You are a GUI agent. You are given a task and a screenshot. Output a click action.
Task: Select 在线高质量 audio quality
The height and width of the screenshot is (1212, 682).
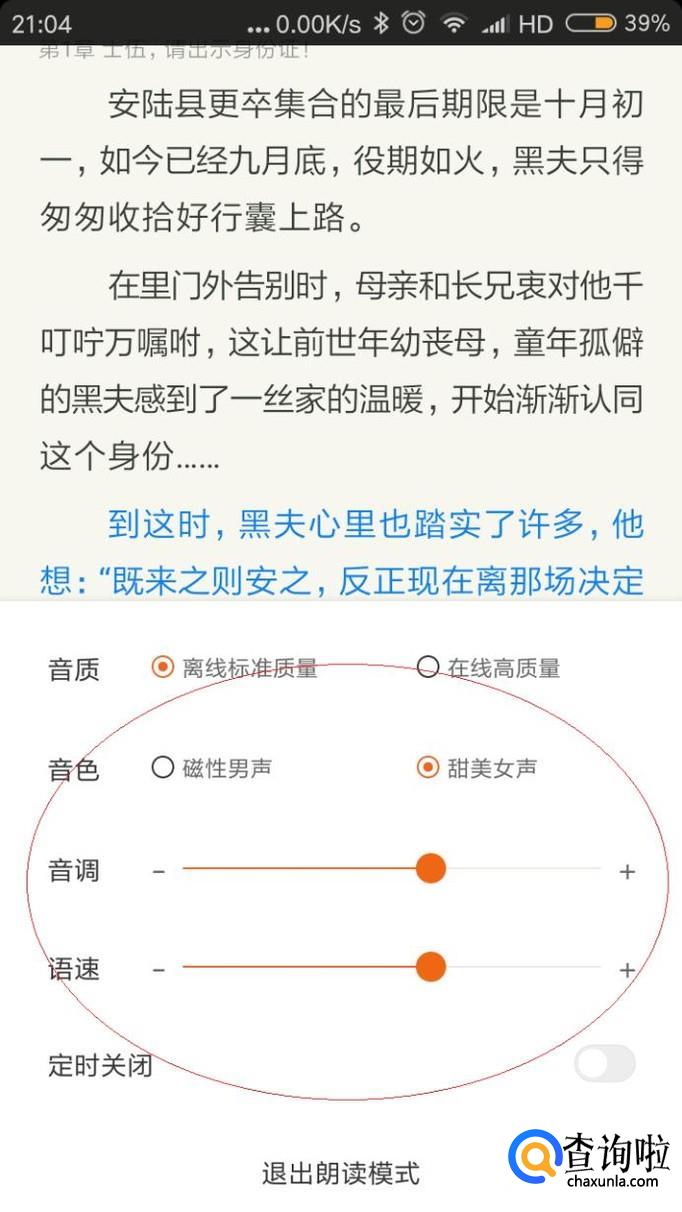(489, 668)
